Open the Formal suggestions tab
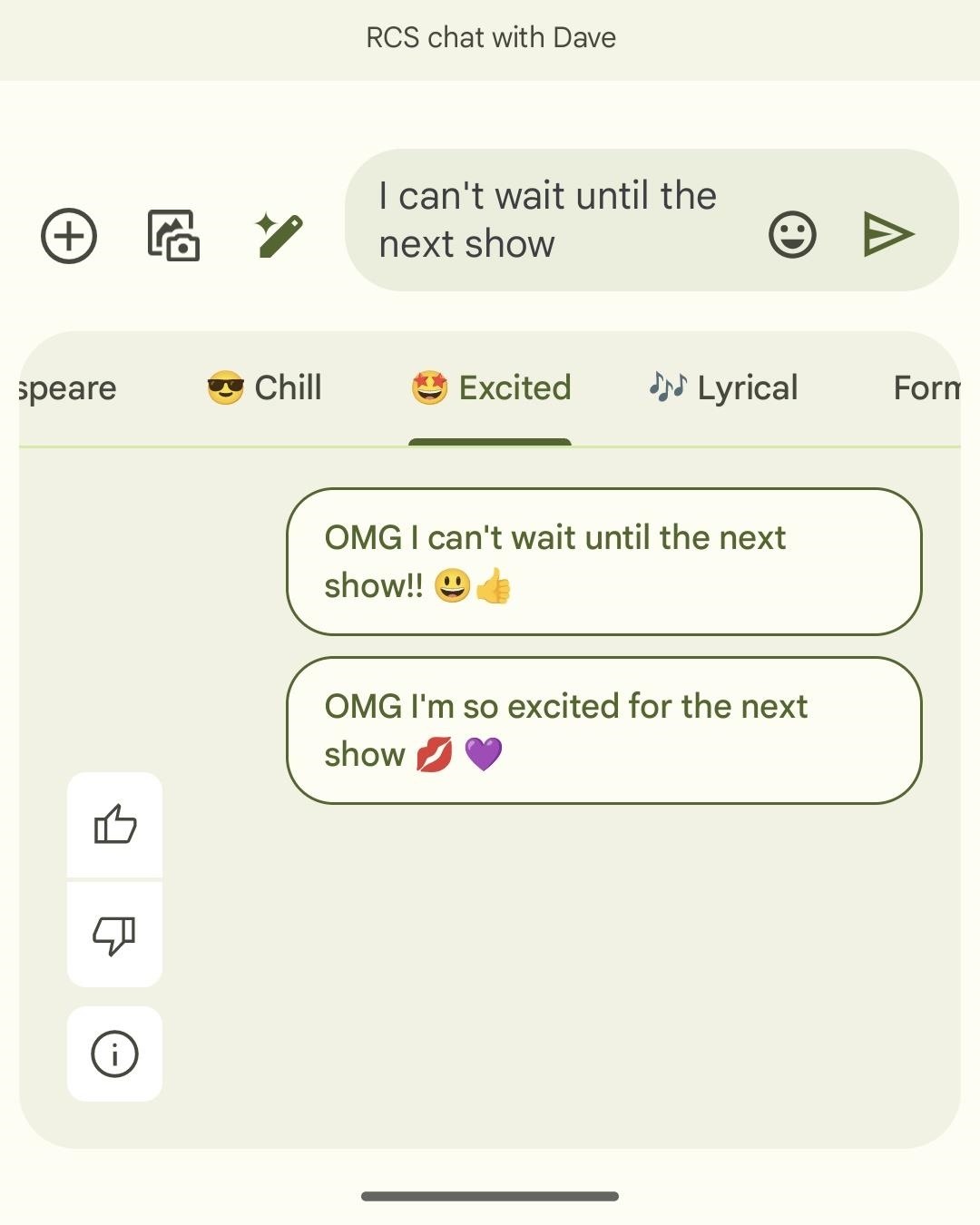This screenshot has height=1225, width=980. point(926,387)
